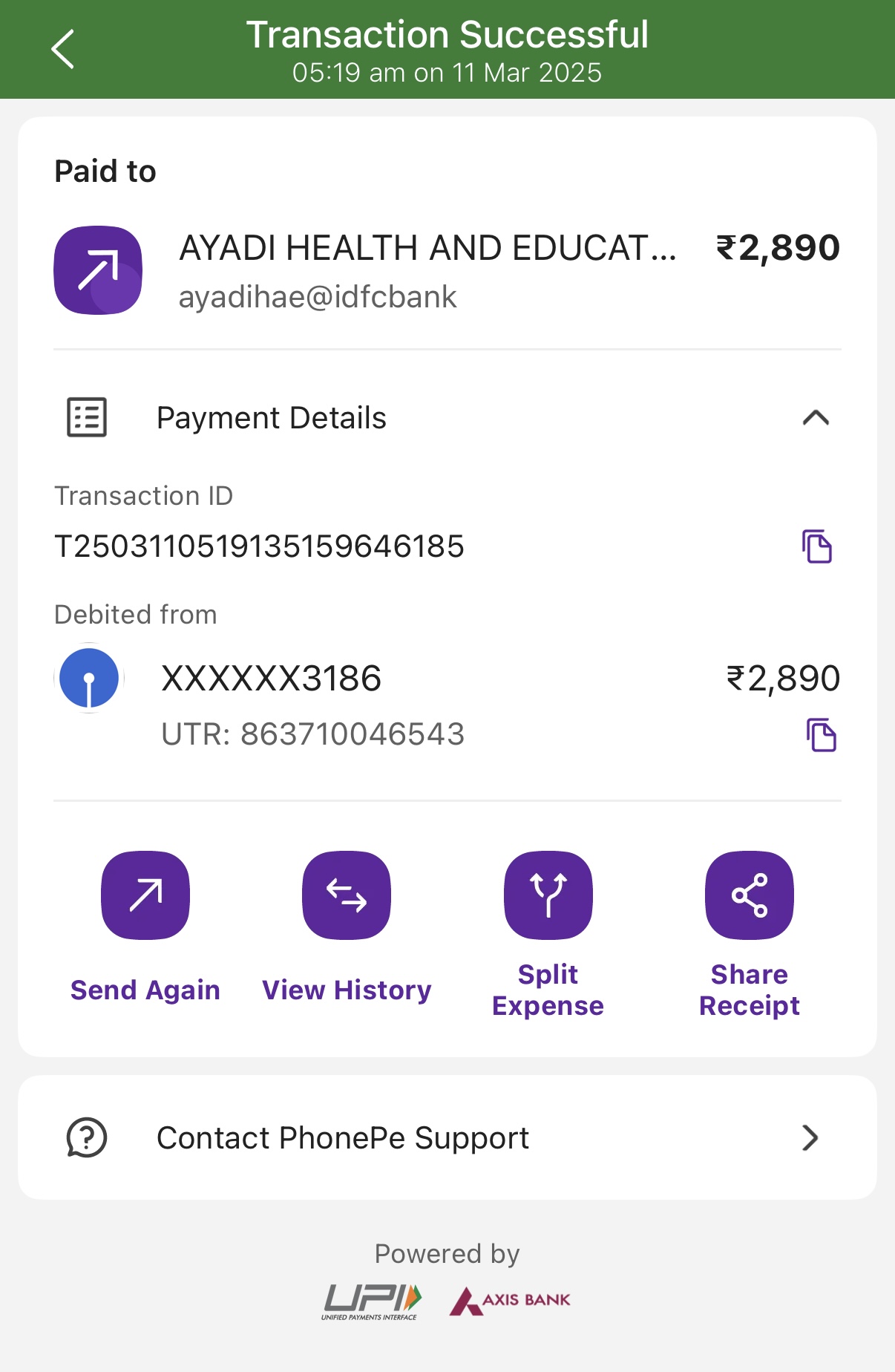Open Contact PhonePe Support

pos(447,1137)
